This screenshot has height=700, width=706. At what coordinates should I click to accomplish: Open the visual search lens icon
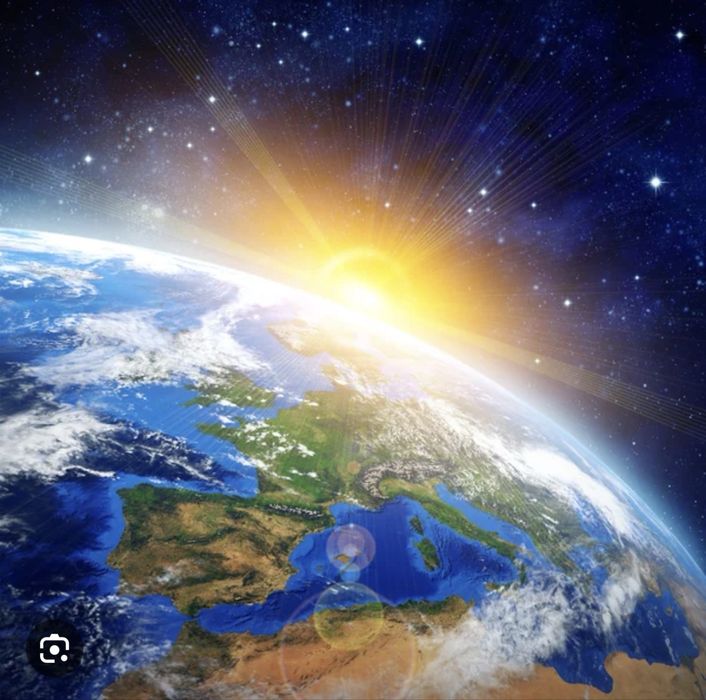pos(53,650)
